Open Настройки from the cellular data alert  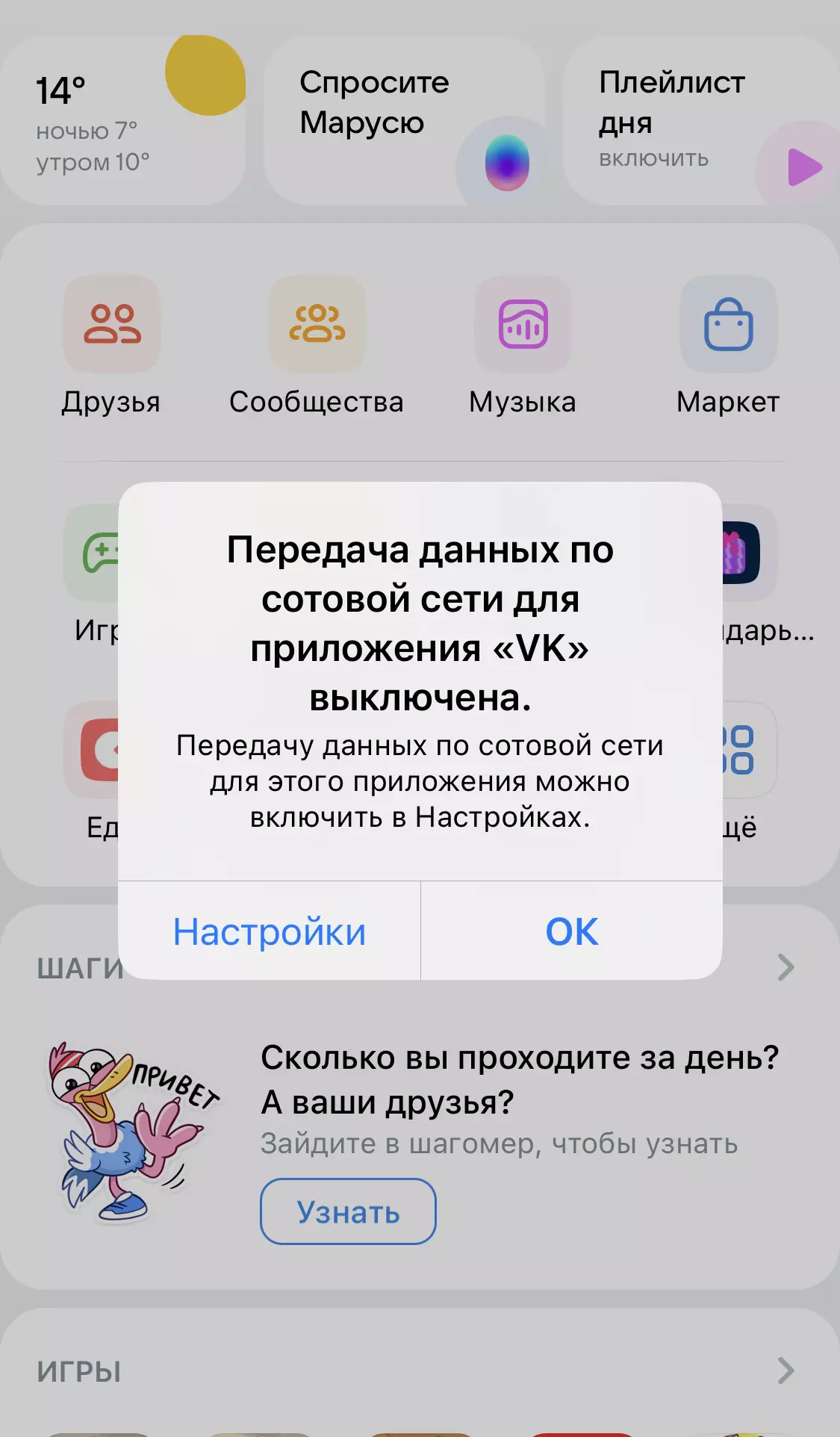[269, 931]
